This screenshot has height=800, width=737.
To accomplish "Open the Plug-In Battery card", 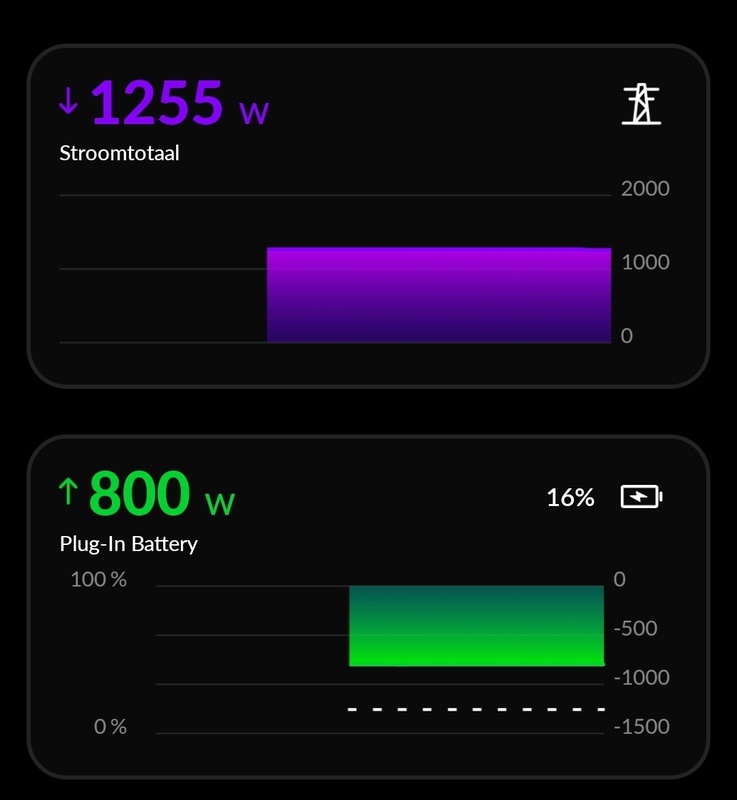I will point(367,606).
